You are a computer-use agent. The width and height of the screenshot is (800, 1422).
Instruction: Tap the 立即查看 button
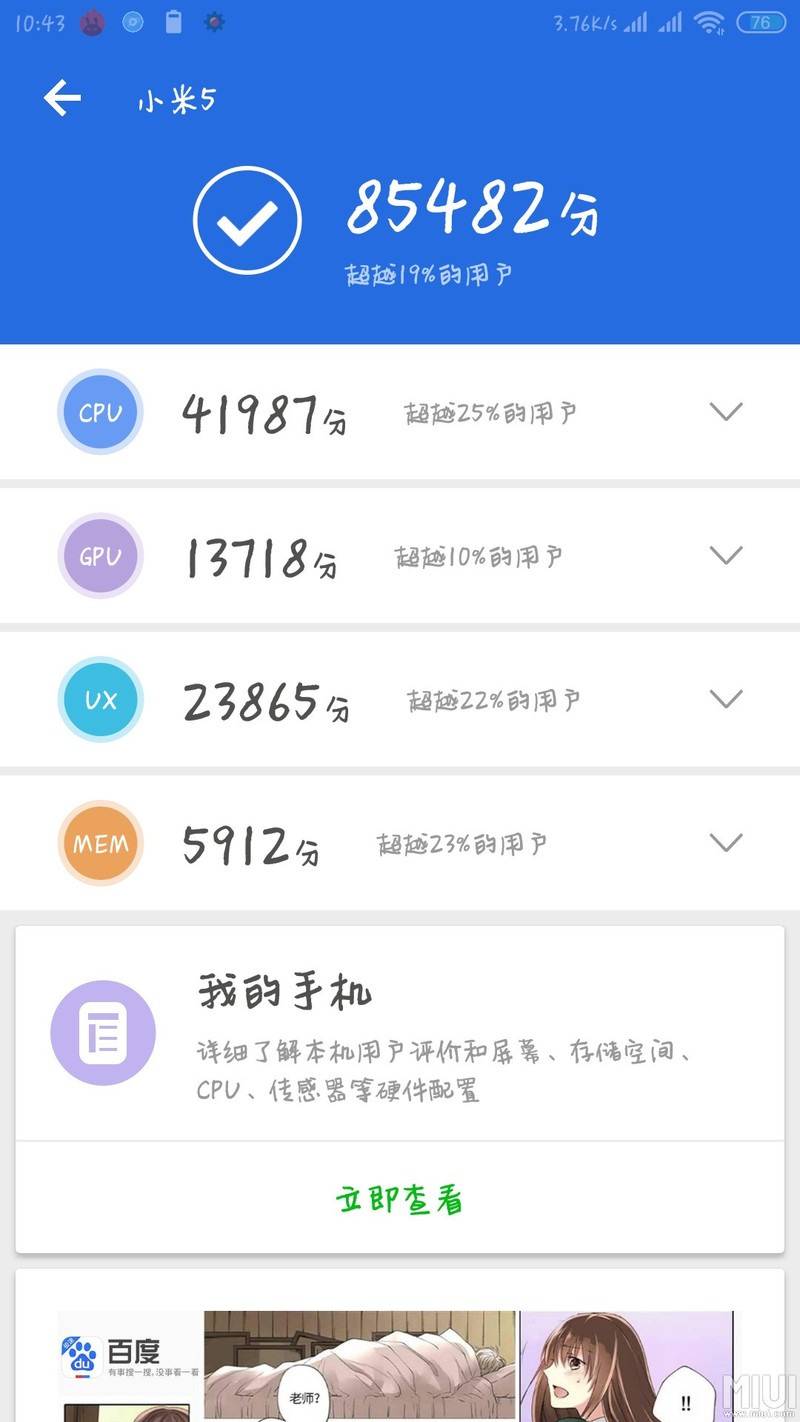point(400,1198)
